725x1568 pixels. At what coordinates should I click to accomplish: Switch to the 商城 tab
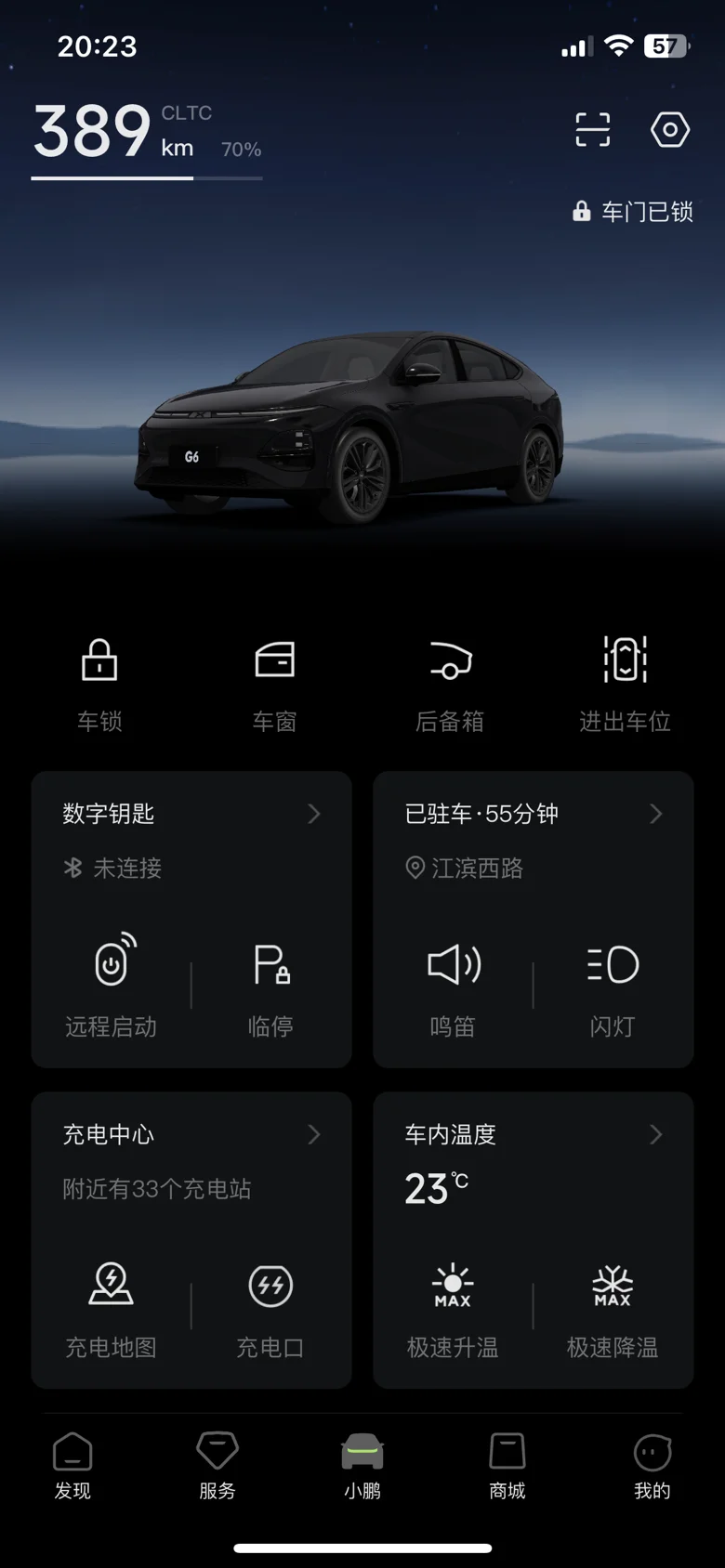coord(507,1466)
